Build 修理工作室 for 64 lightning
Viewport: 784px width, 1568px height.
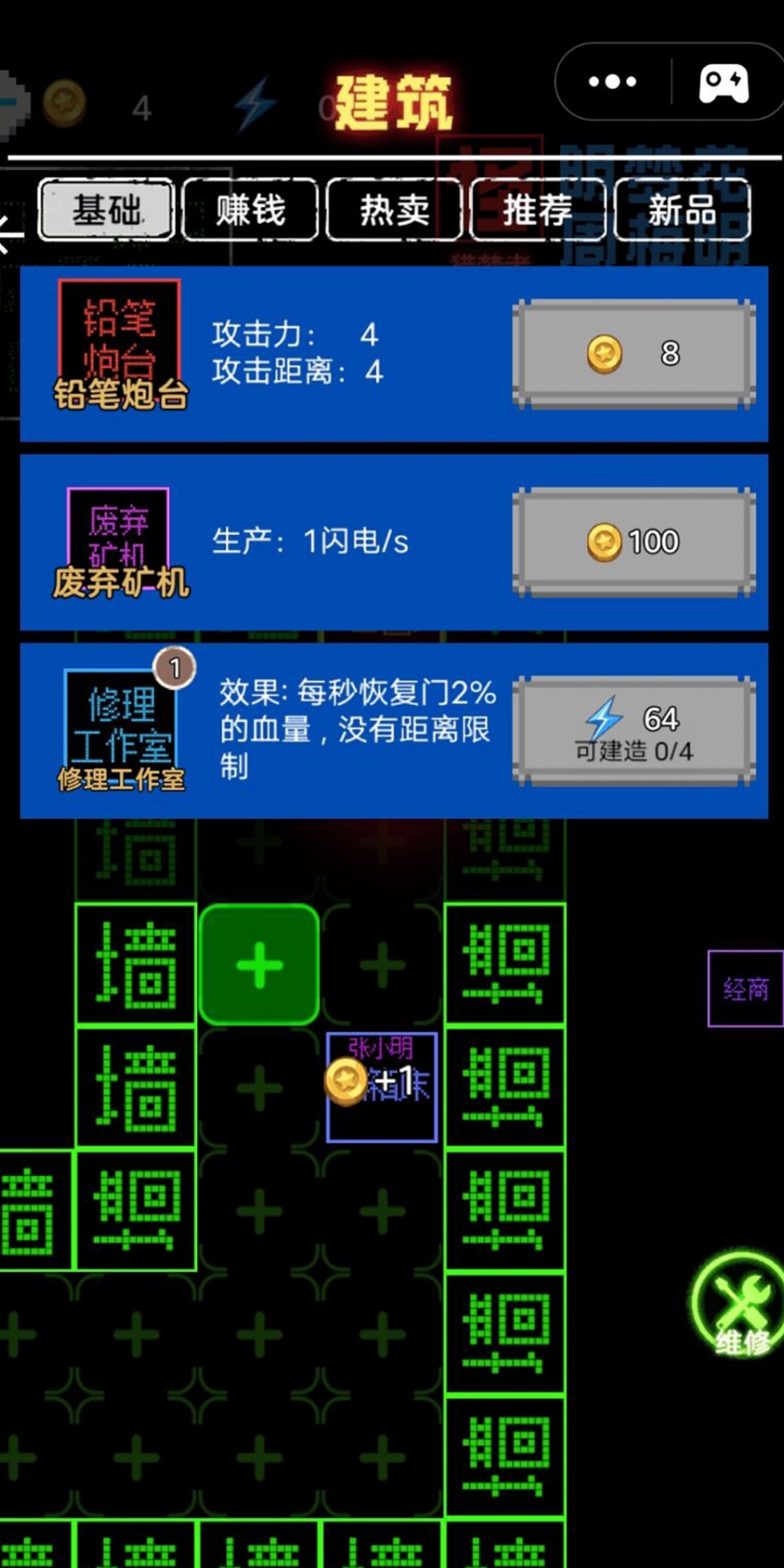[634, 732]
